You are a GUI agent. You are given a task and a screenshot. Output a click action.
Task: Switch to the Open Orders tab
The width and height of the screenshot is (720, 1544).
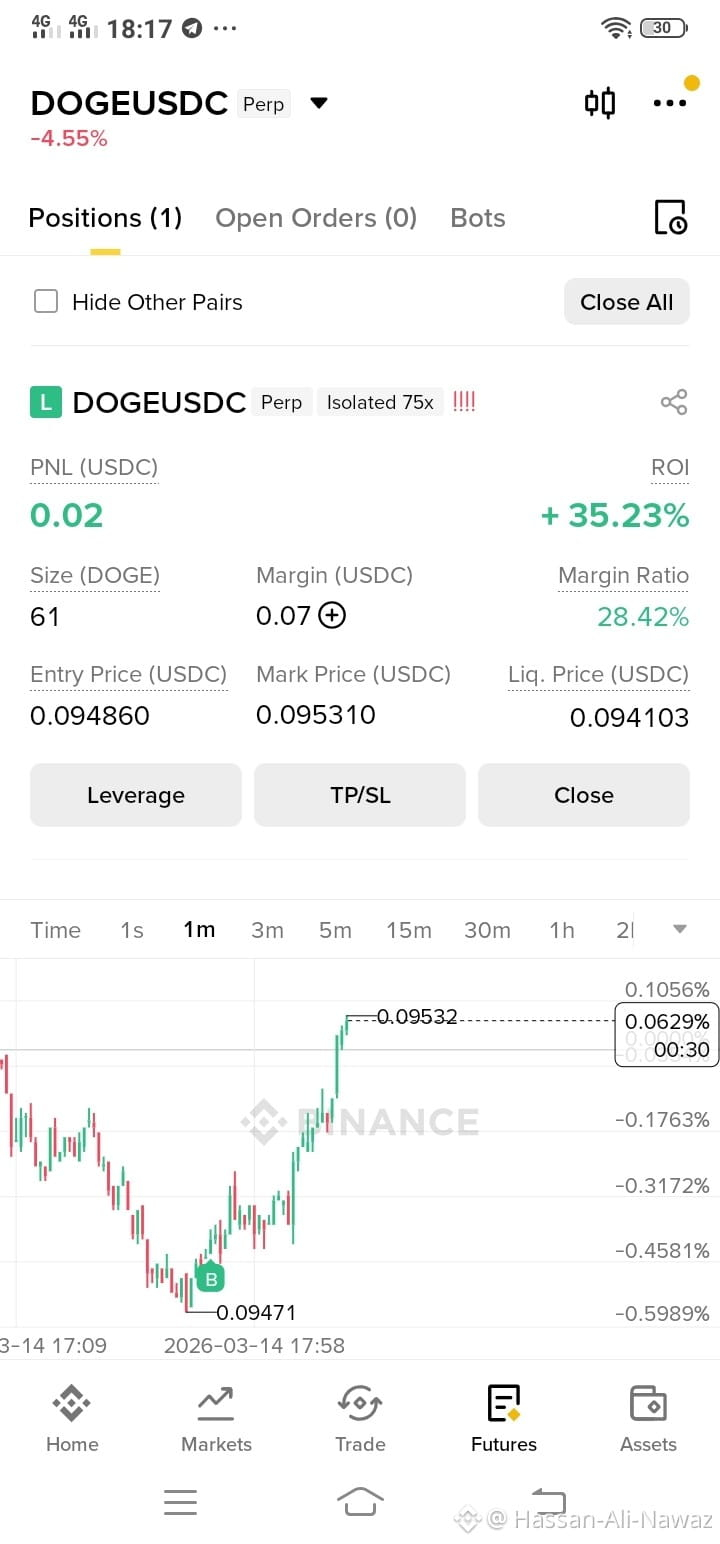click(x=316, y=218)
